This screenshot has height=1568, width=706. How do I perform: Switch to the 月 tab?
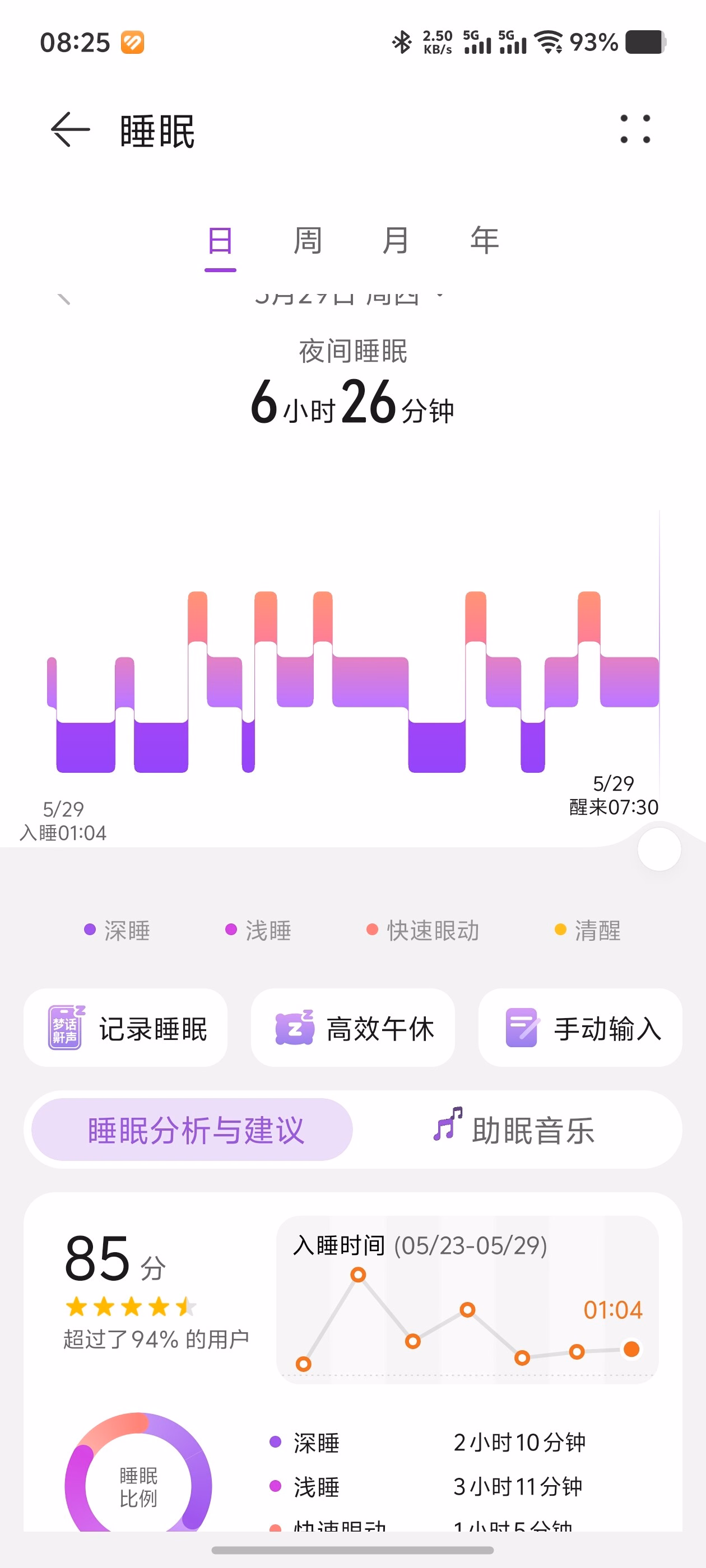coord(396,241)
